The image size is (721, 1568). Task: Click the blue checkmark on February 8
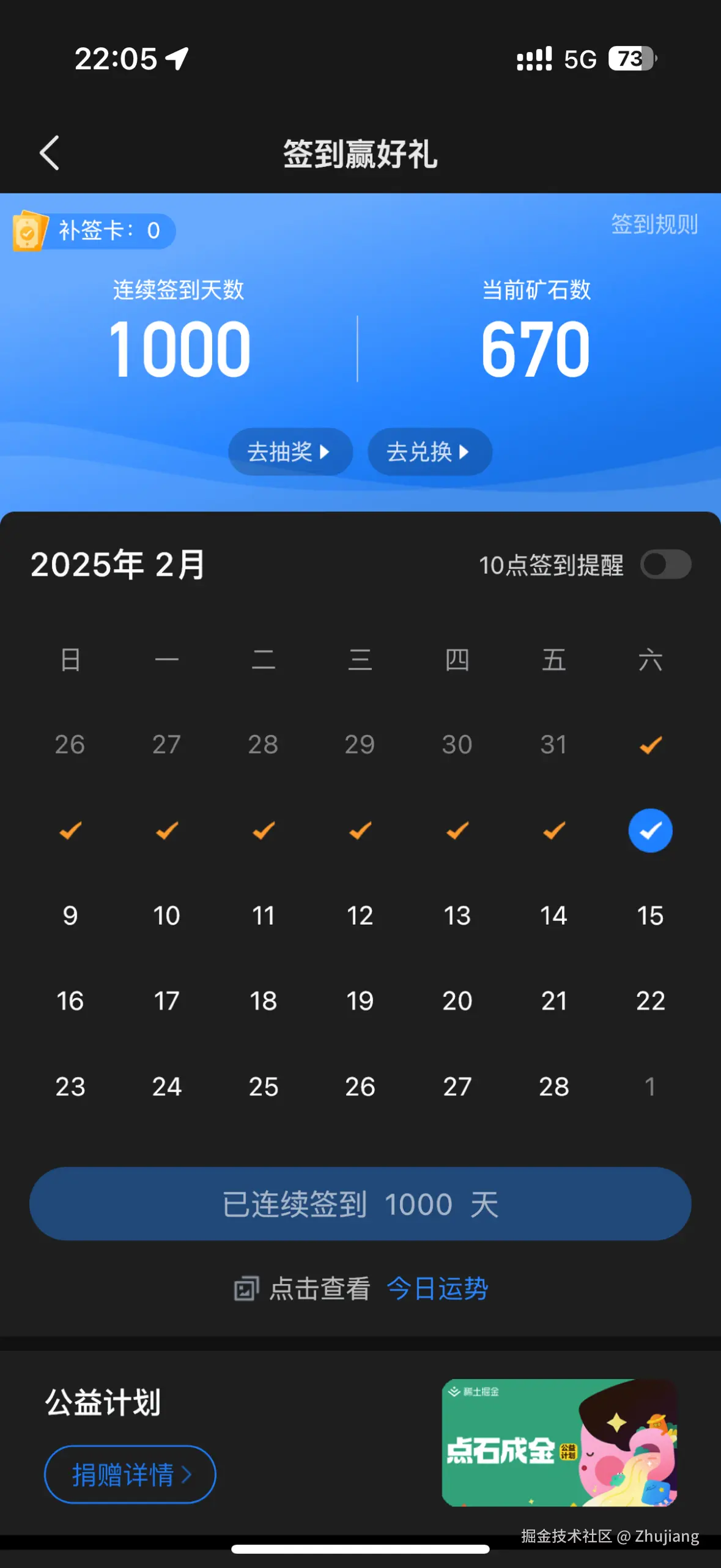coord(650,830)
